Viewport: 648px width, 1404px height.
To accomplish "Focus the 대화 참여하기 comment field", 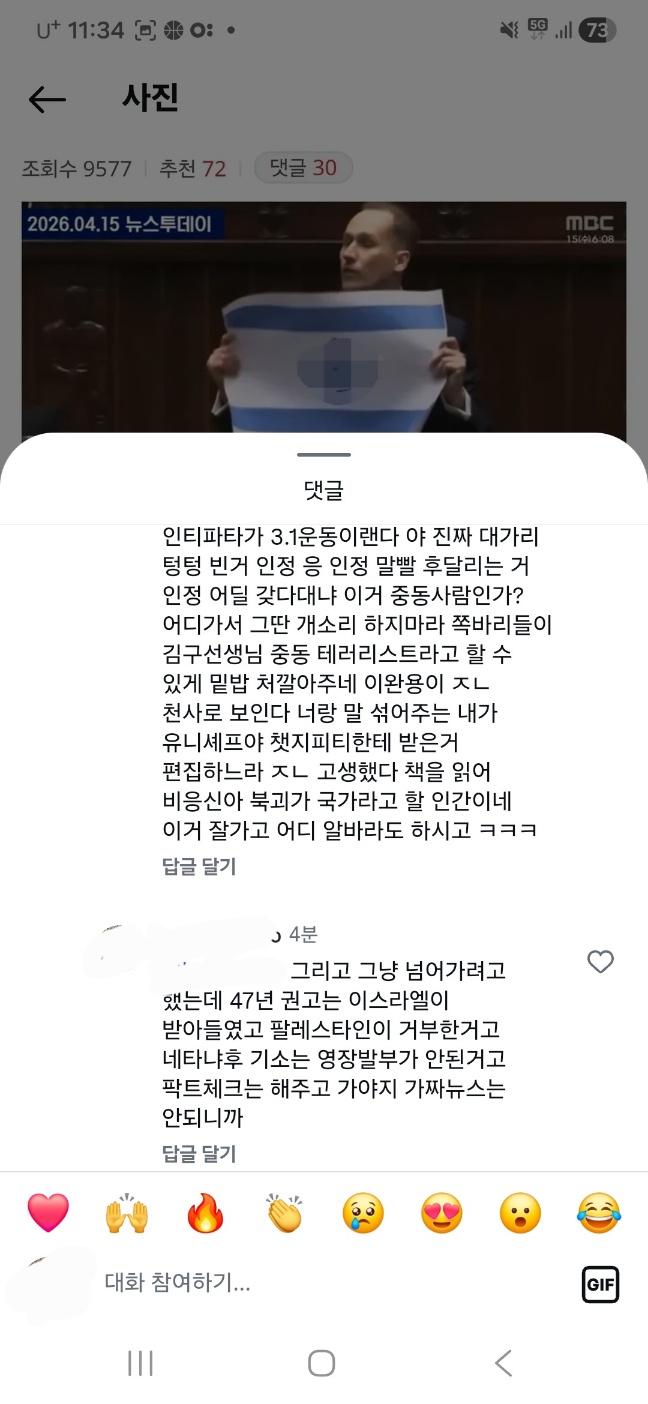I will click(320, 1282).
